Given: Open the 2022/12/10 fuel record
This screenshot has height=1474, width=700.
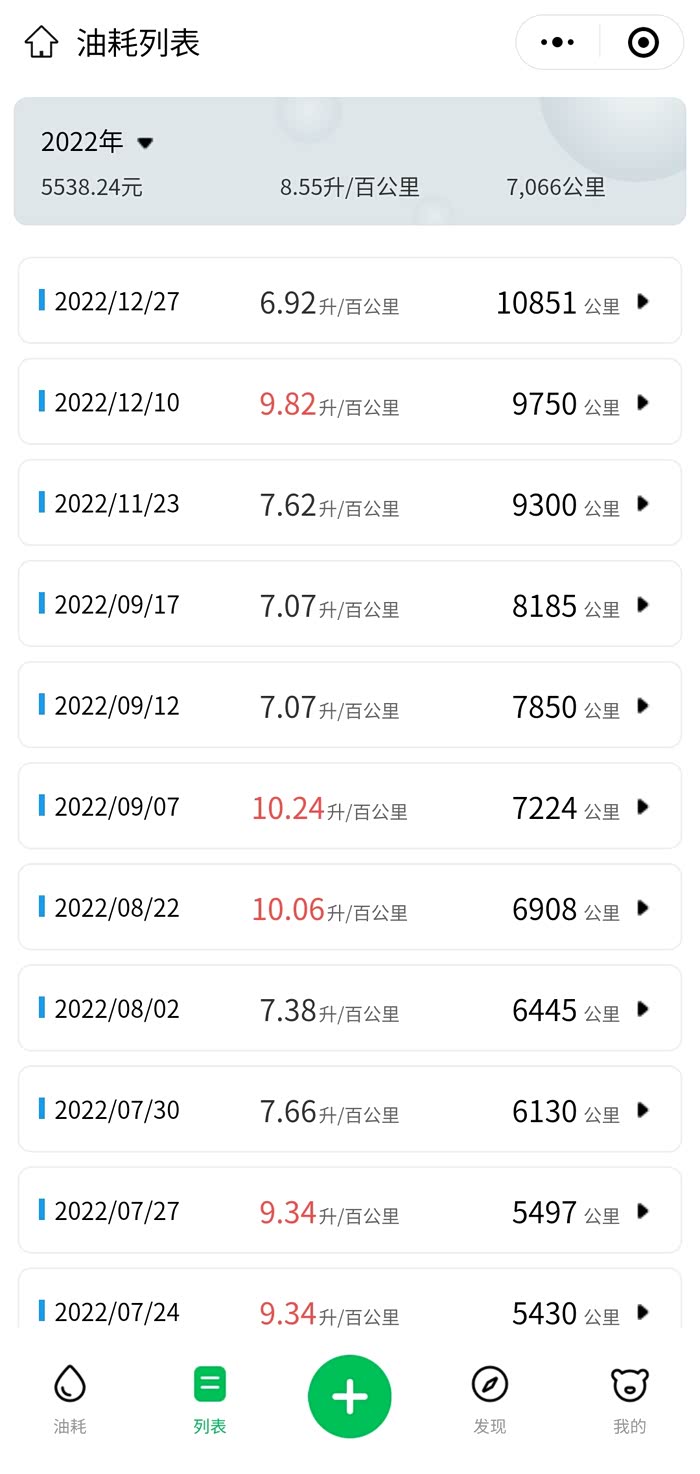Looking at the screenshot, I should tap(349, 402).
